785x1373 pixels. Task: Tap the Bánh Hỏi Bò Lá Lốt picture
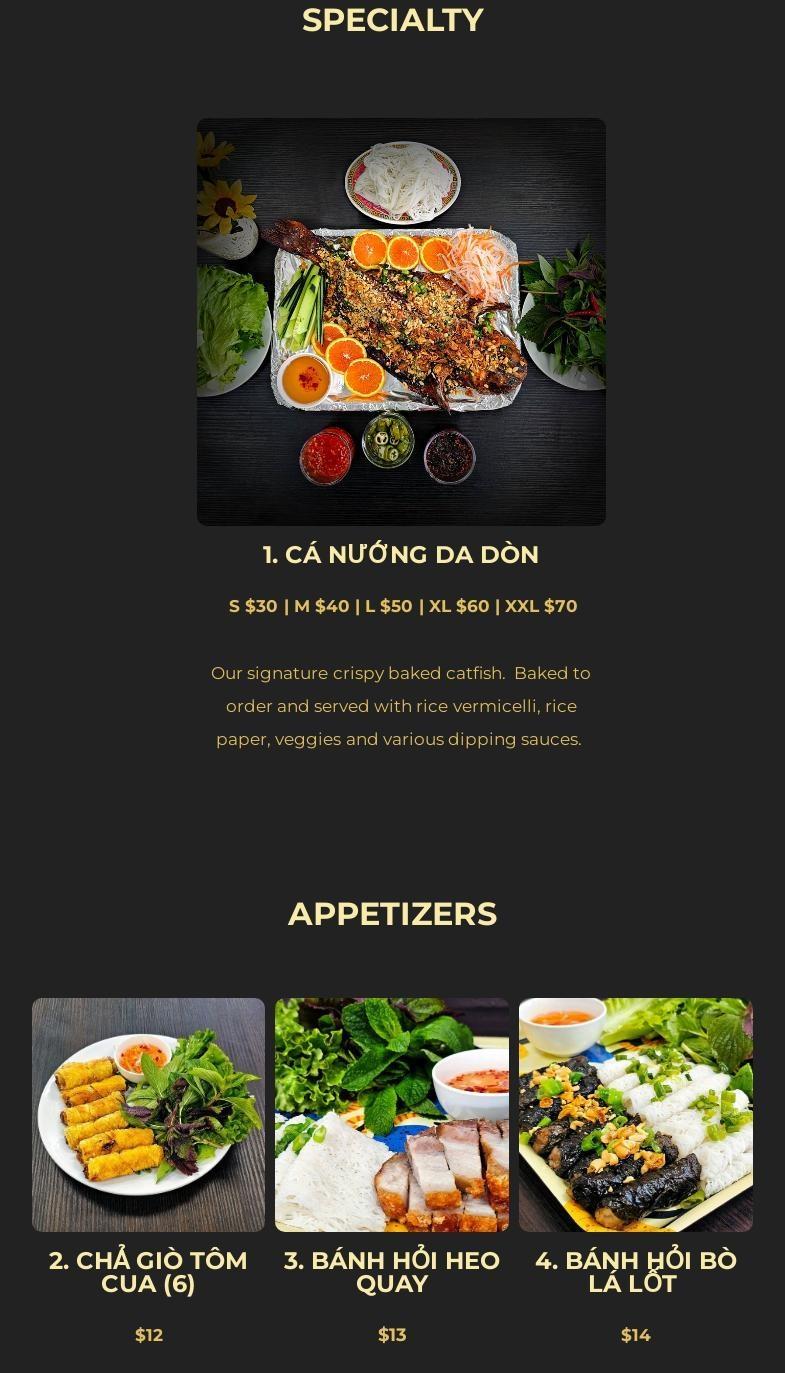point(635,1114)
